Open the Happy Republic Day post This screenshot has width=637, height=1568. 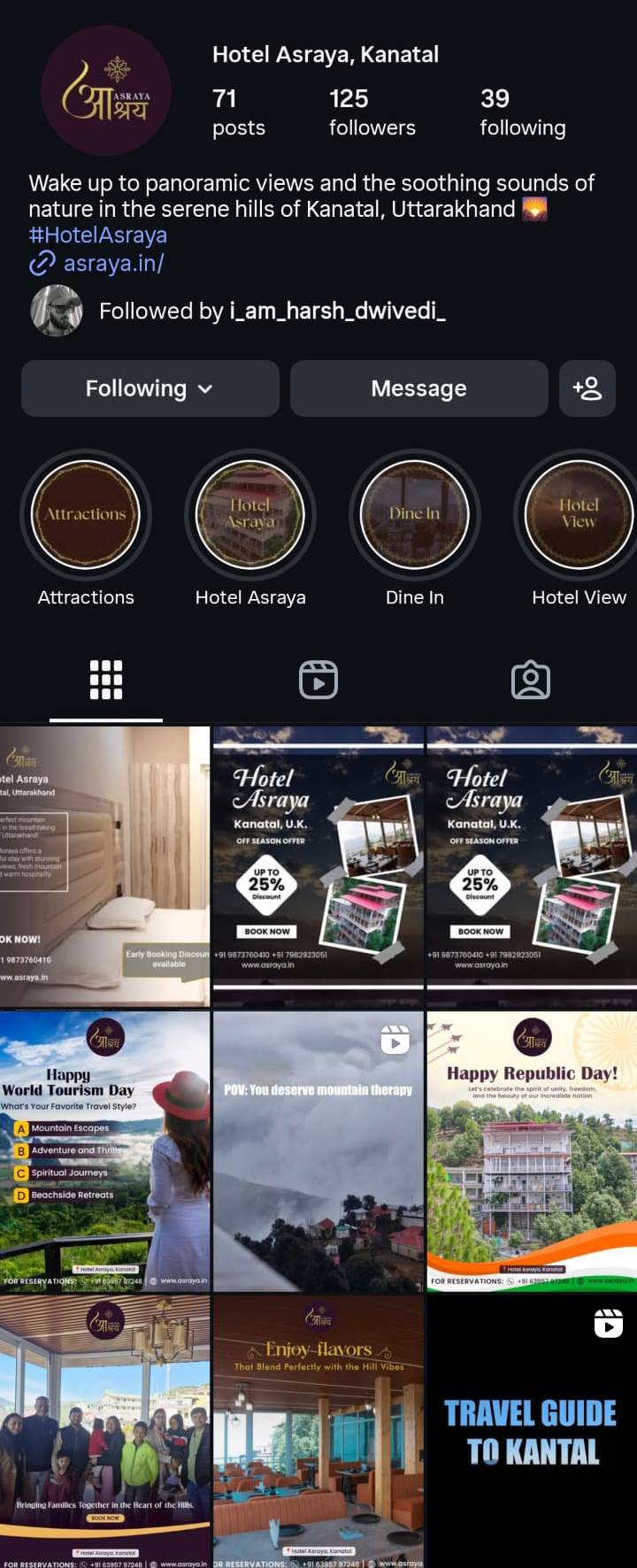(532, 1150)
